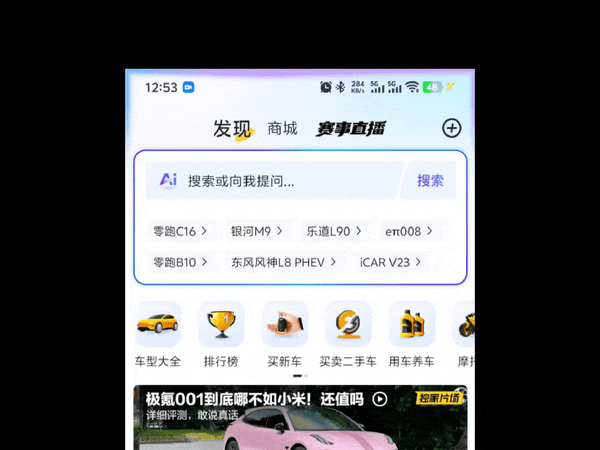Select the iCAR V23 suggestion chip
600x450 pixels.
391,262
